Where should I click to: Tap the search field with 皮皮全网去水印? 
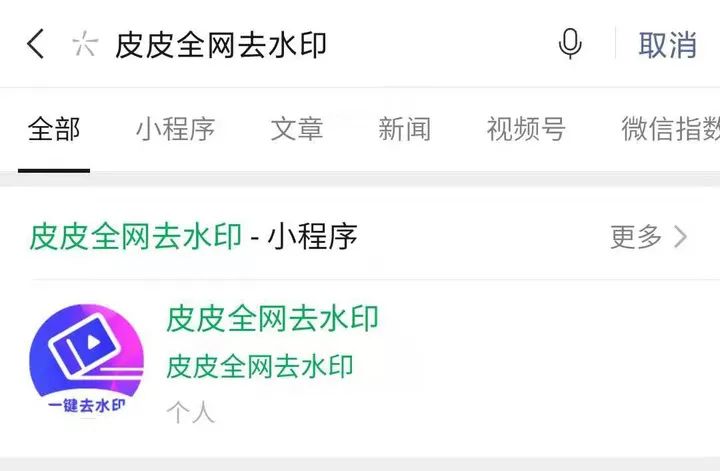(x=300, y=45)
